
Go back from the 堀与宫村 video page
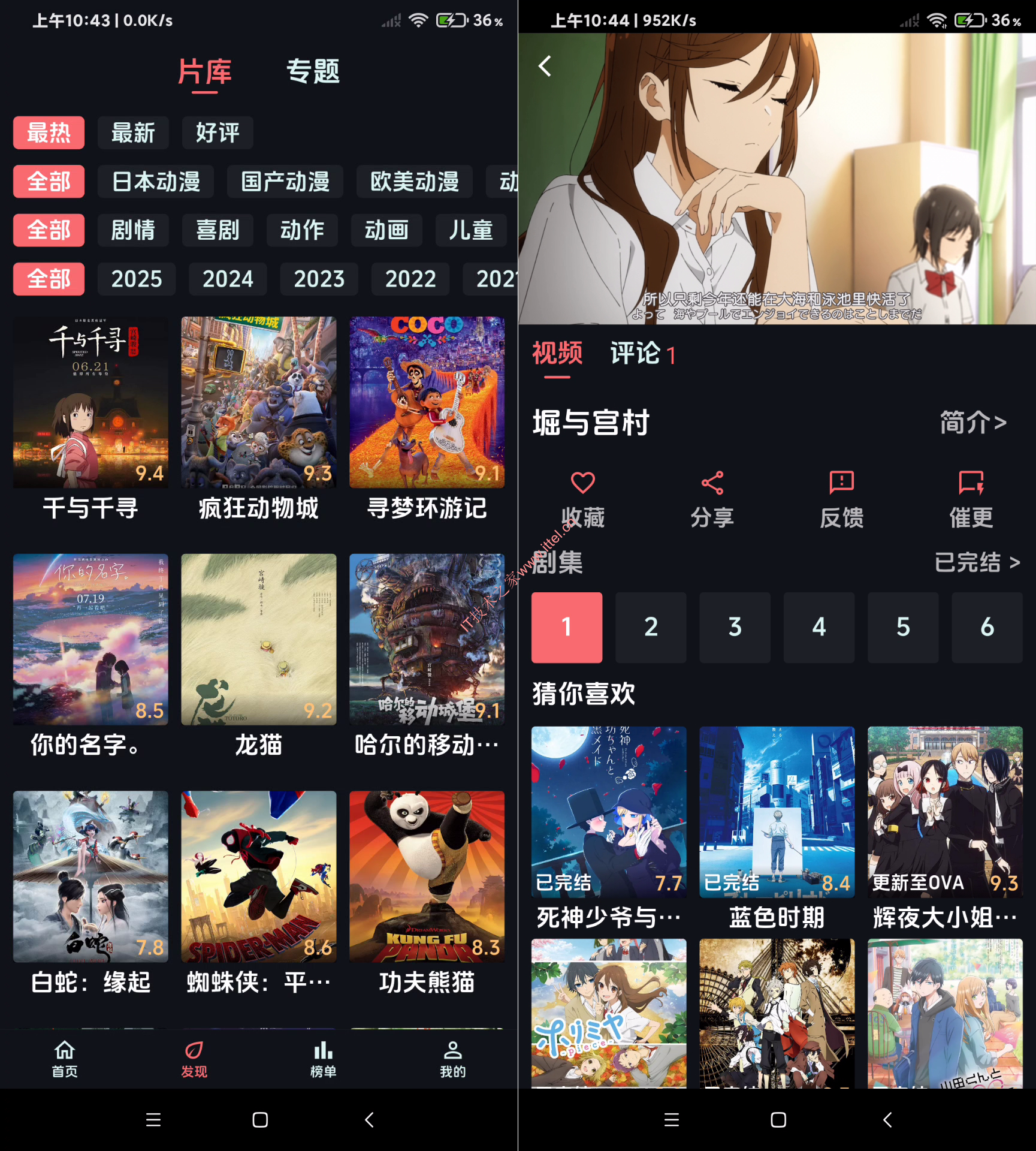[x=545, y=66]
